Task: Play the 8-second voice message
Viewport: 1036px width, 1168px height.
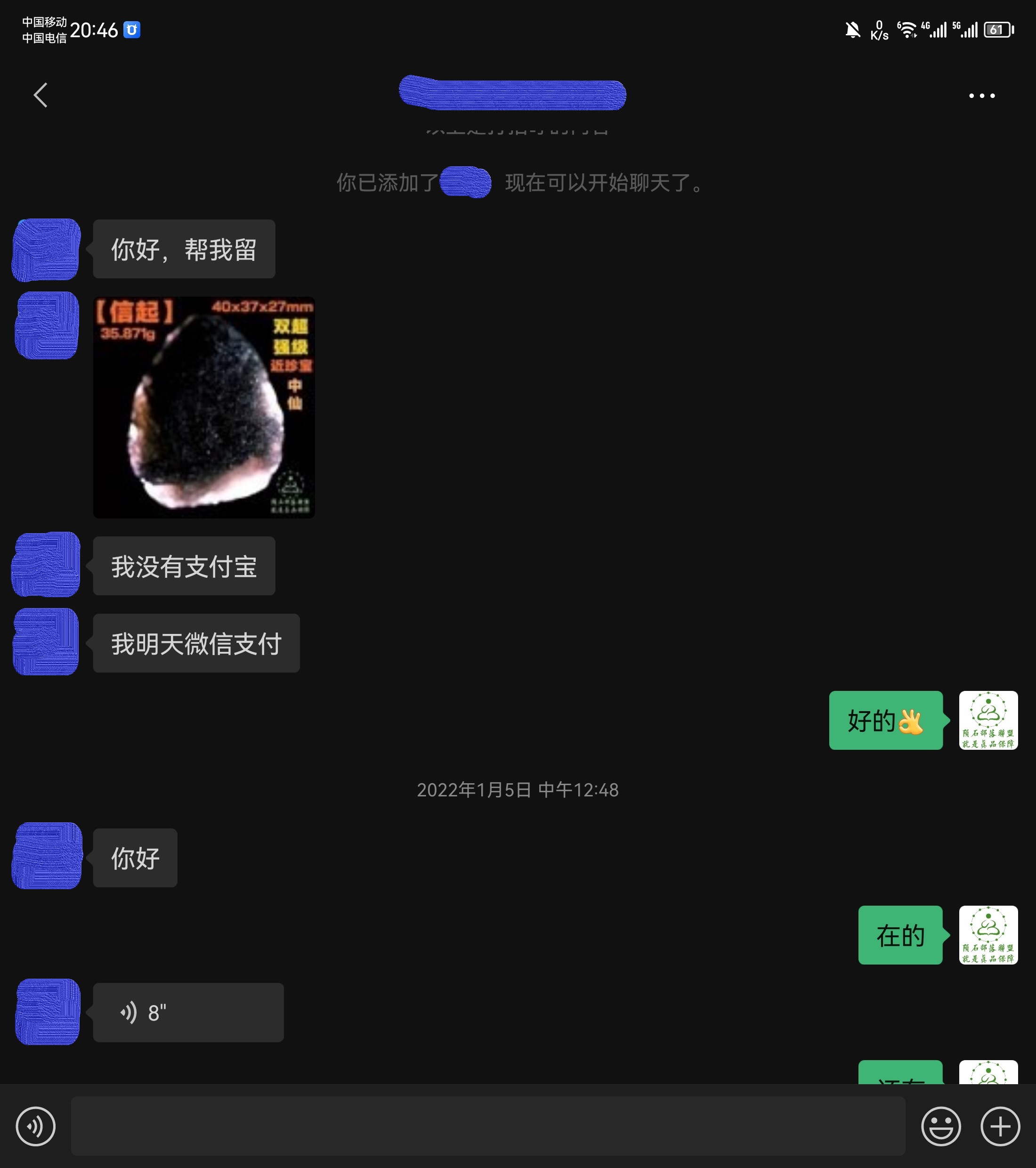Action: click(x=188, y=1013)
